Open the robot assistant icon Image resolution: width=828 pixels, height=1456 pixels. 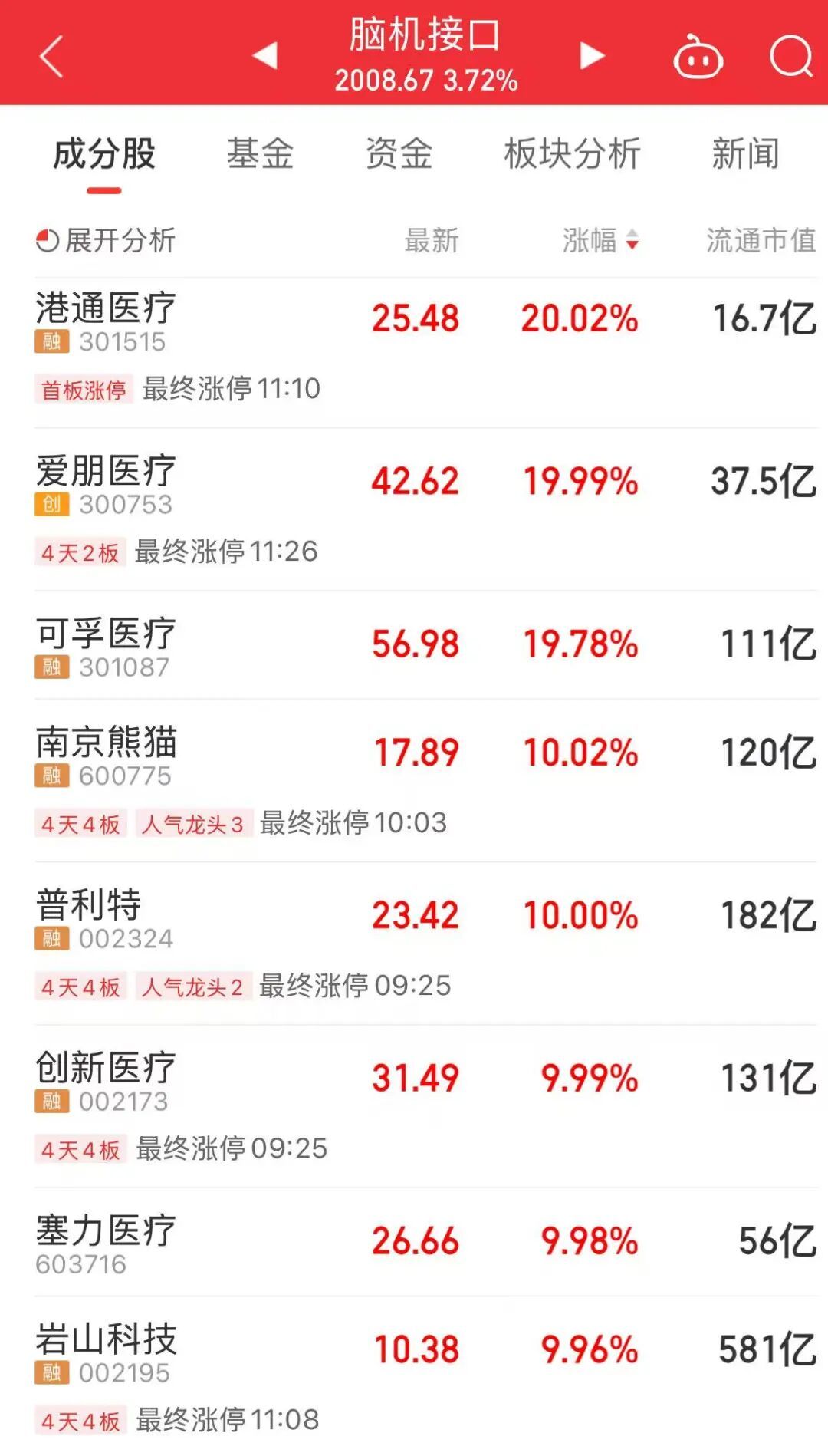(698, 58)
